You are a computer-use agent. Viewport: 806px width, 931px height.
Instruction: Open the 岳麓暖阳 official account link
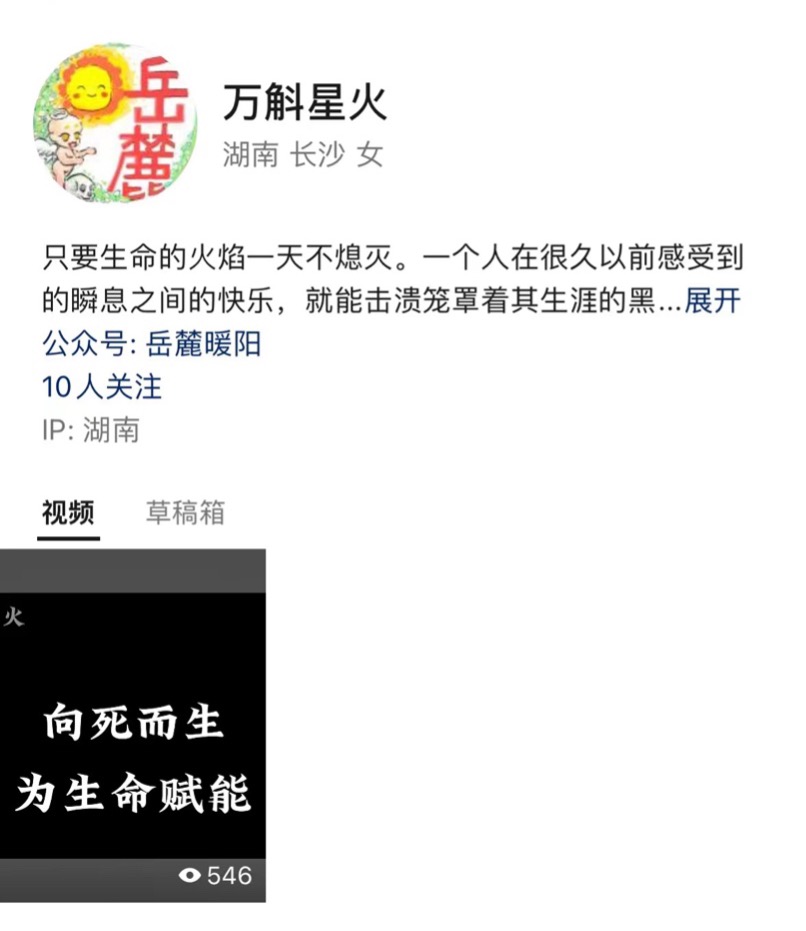pyautogui.click(x=204, y=344)
